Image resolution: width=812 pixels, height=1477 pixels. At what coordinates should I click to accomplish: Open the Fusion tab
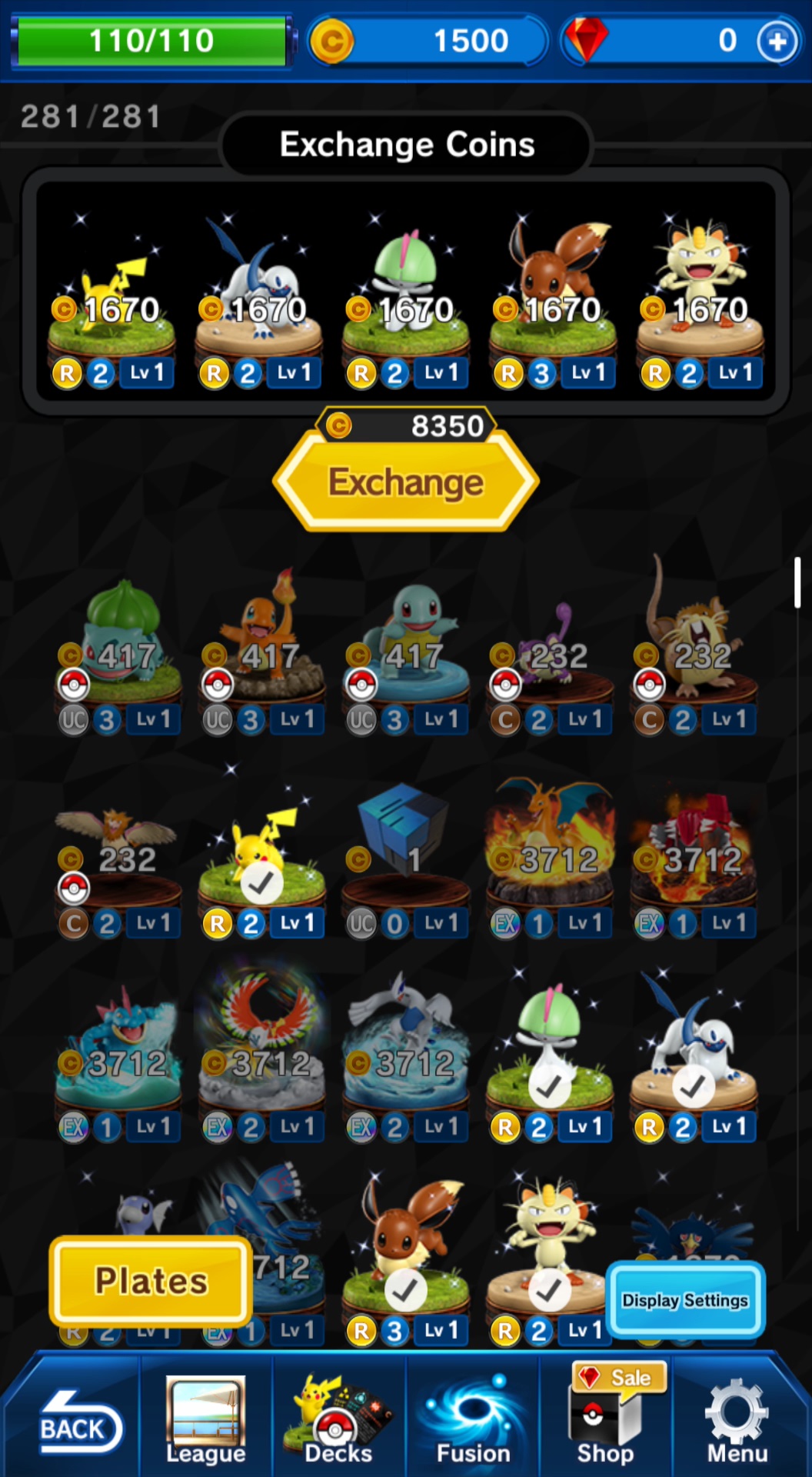[472, 1422]
